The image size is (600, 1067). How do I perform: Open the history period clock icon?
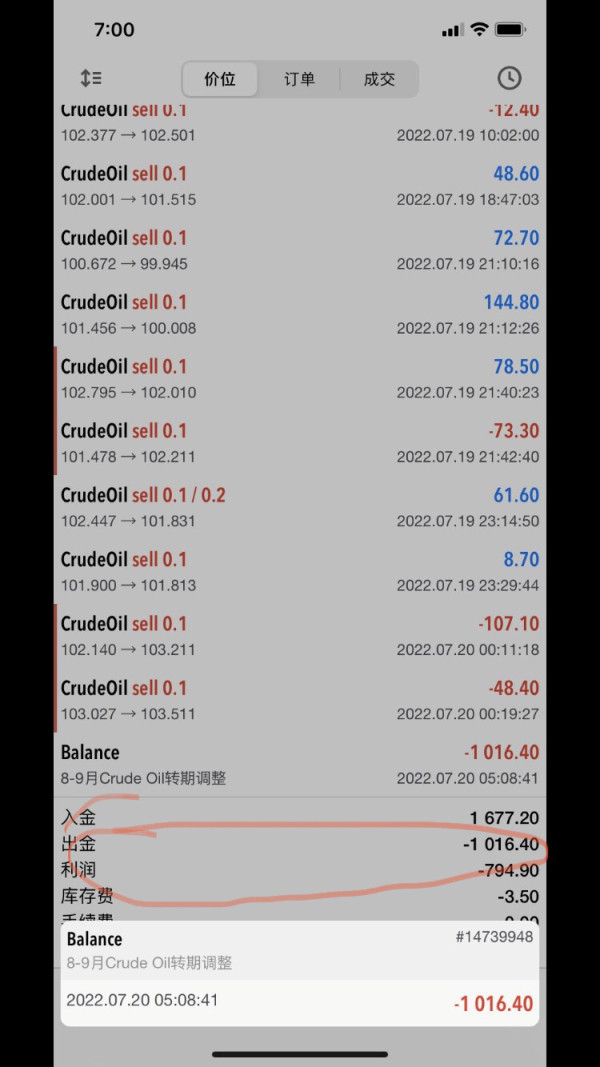tap(509, 78)
